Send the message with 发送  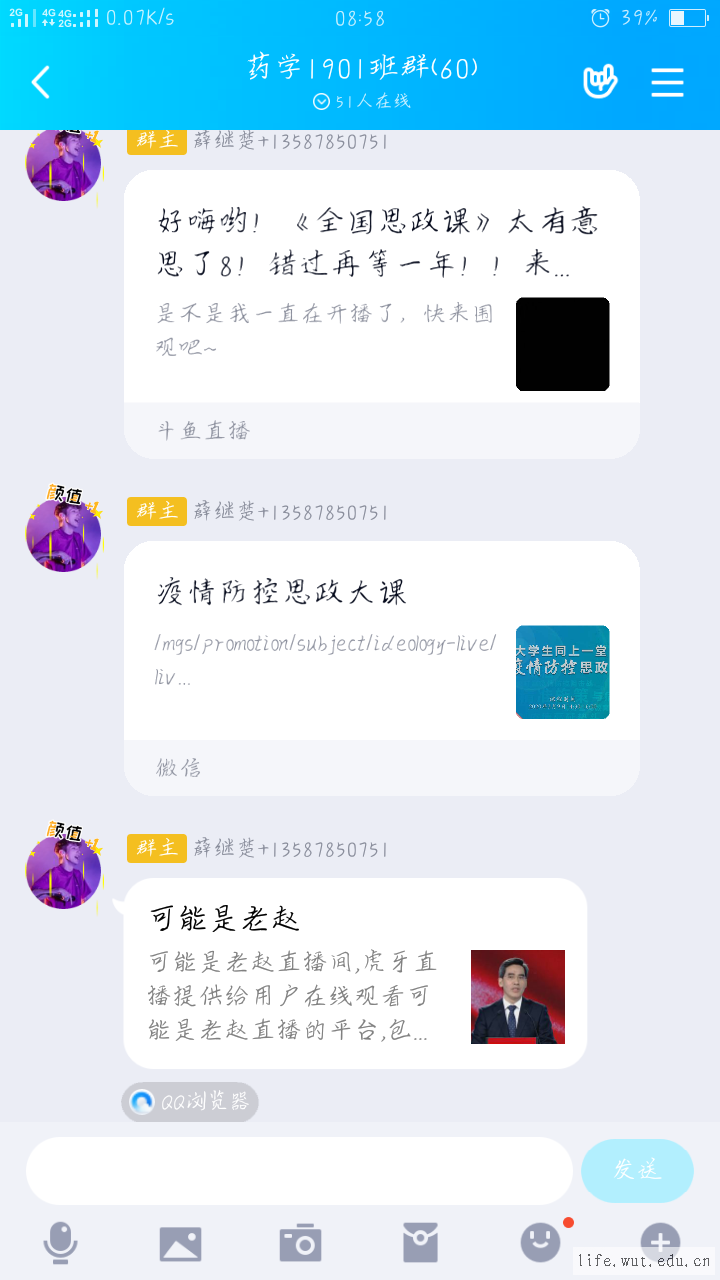(637, 1170)
